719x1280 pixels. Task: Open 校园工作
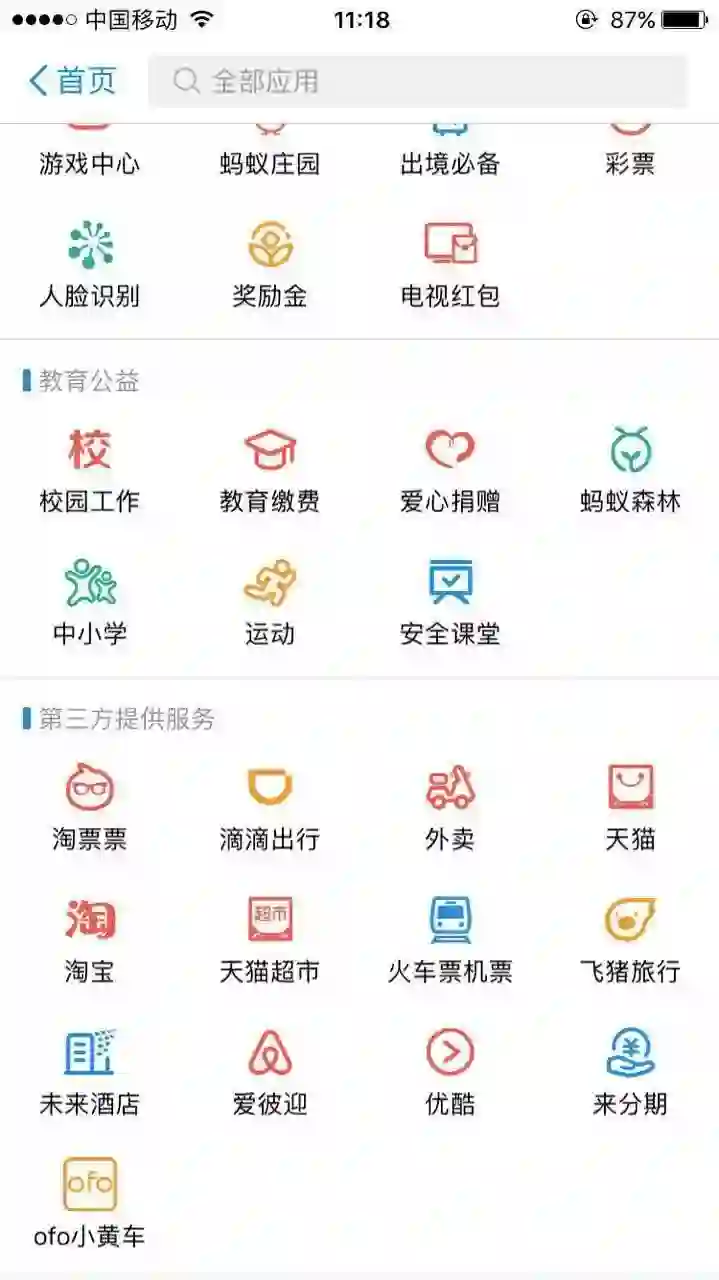[90, 470]
